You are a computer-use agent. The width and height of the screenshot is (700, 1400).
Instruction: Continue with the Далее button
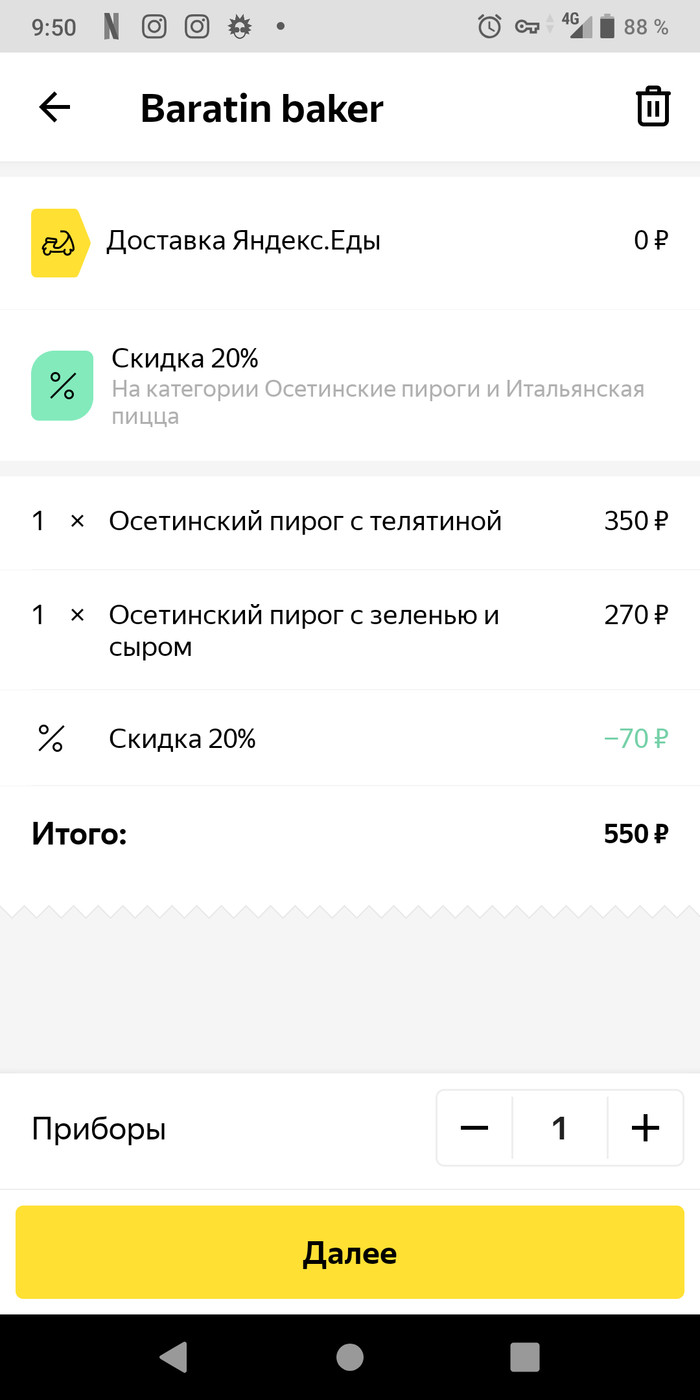point(350,1253)
